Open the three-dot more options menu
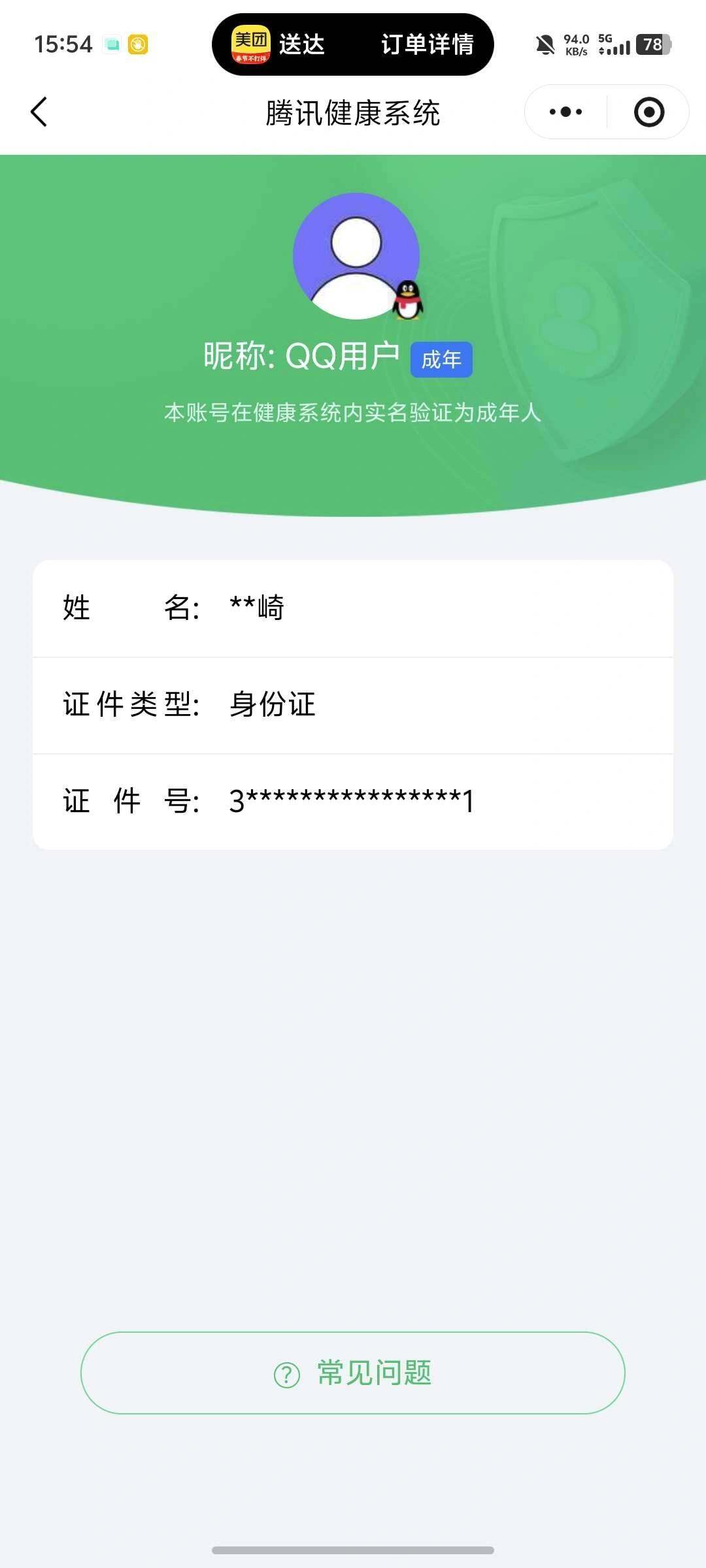The width and height of the screenshot is (706, 1568). pyautogui.click(x=563, y=112)
